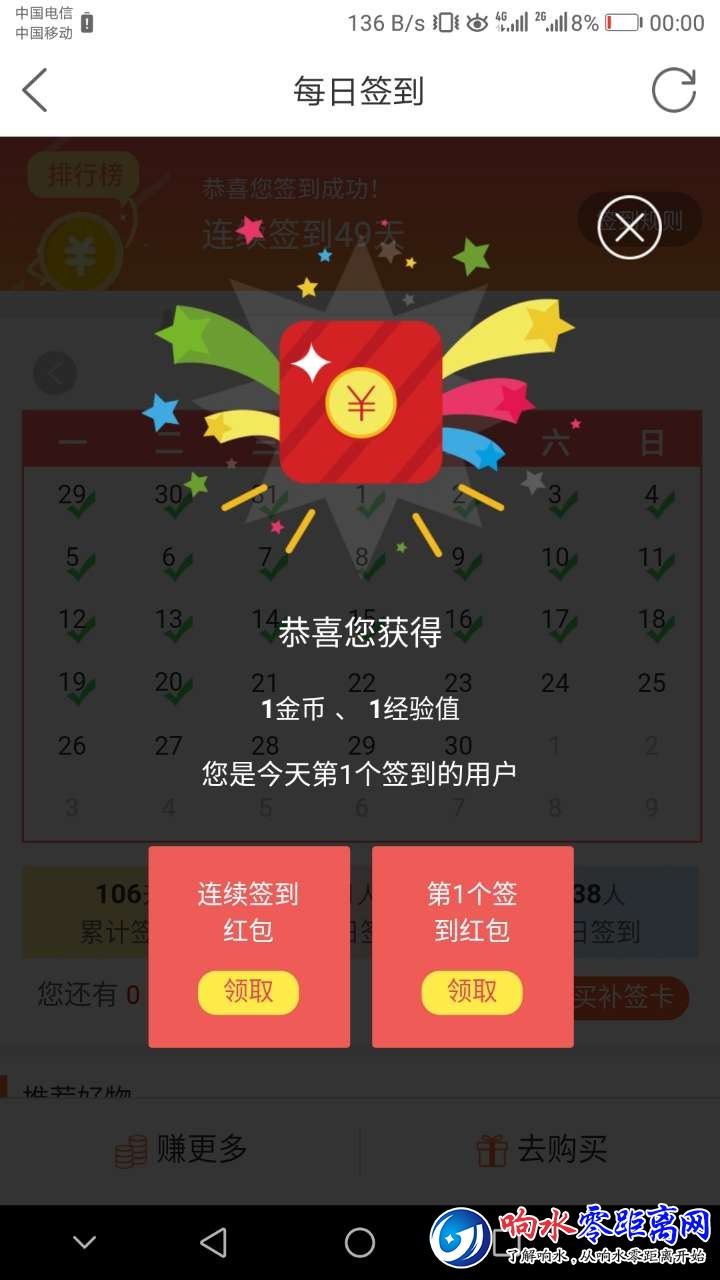
Task: Tap the system home button
Action: tap(360, 1243)
